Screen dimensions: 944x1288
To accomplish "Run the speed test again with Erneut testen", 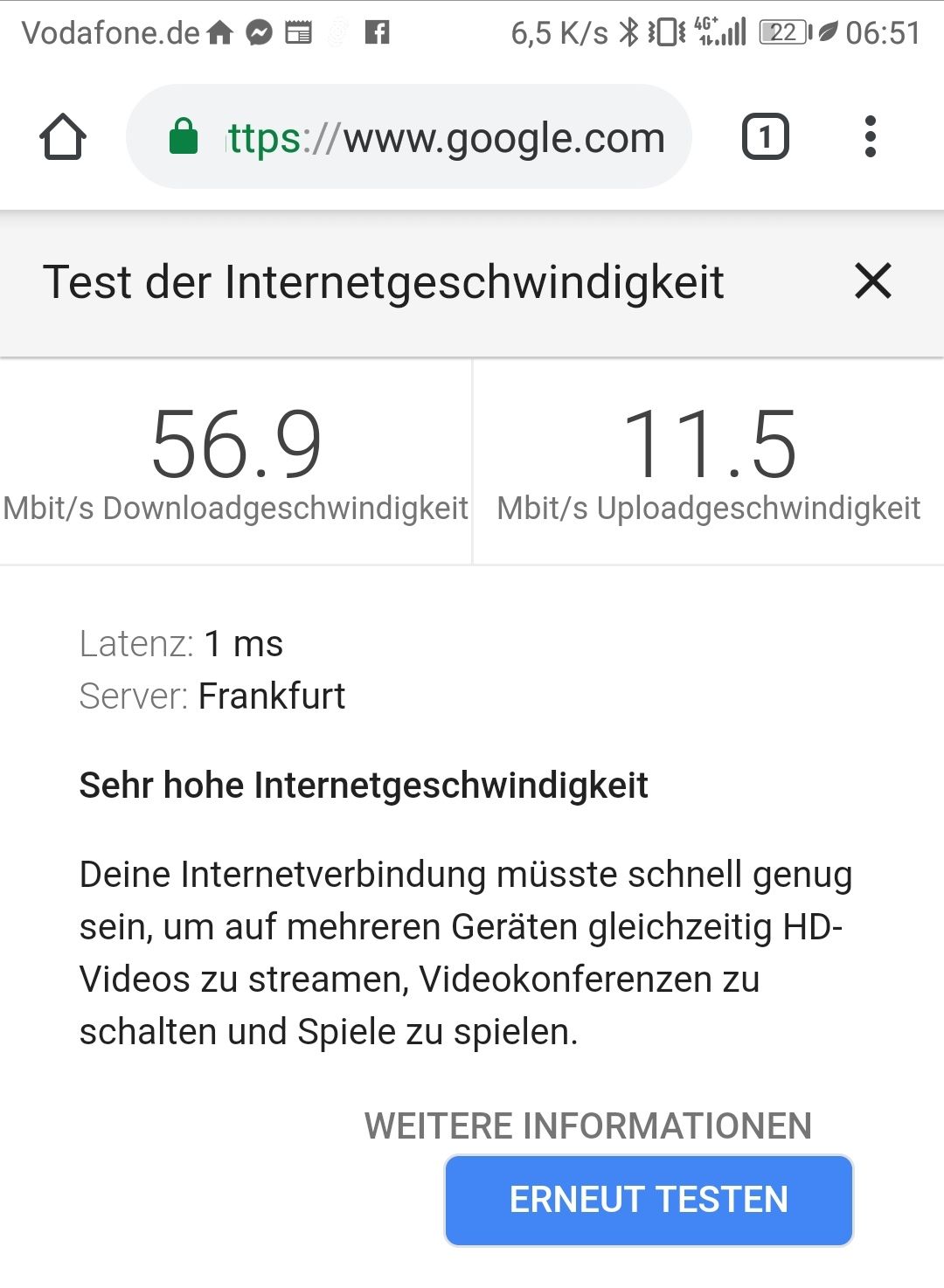I will 649,1200.
